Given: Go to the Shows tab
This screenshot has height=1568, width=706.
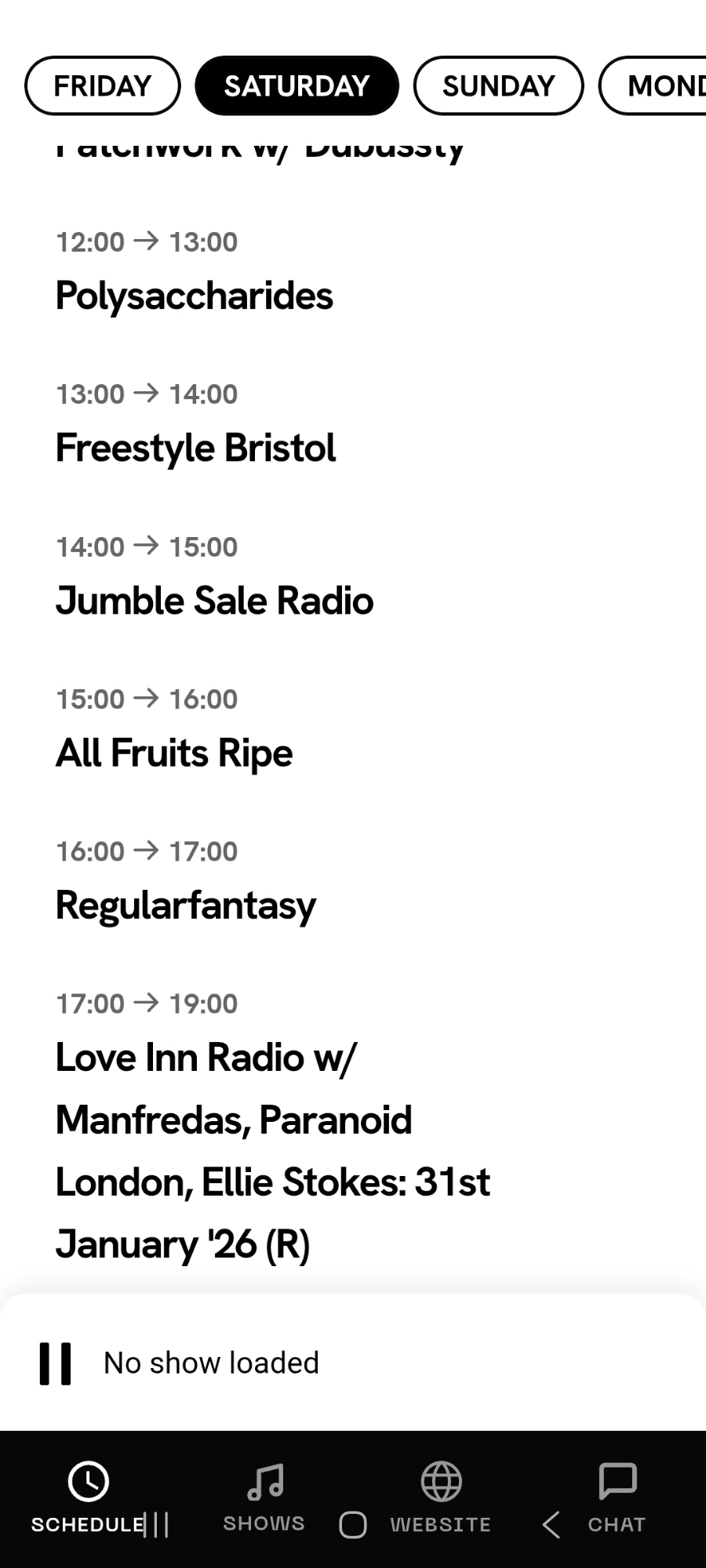Looking at the screenshot, I should tap(264, 1496).
